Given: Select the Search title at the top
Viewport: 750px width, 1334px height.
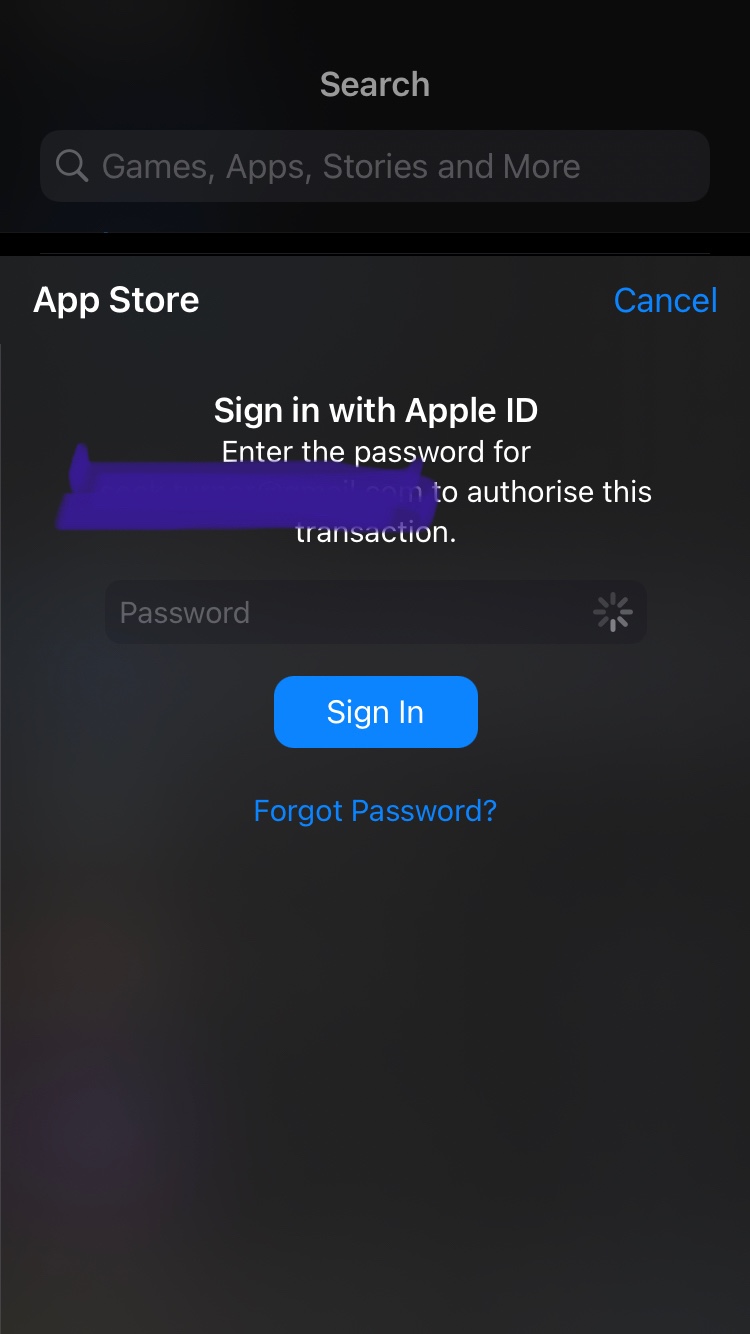Looking at the screenshot, I should [x=375, y=84].
